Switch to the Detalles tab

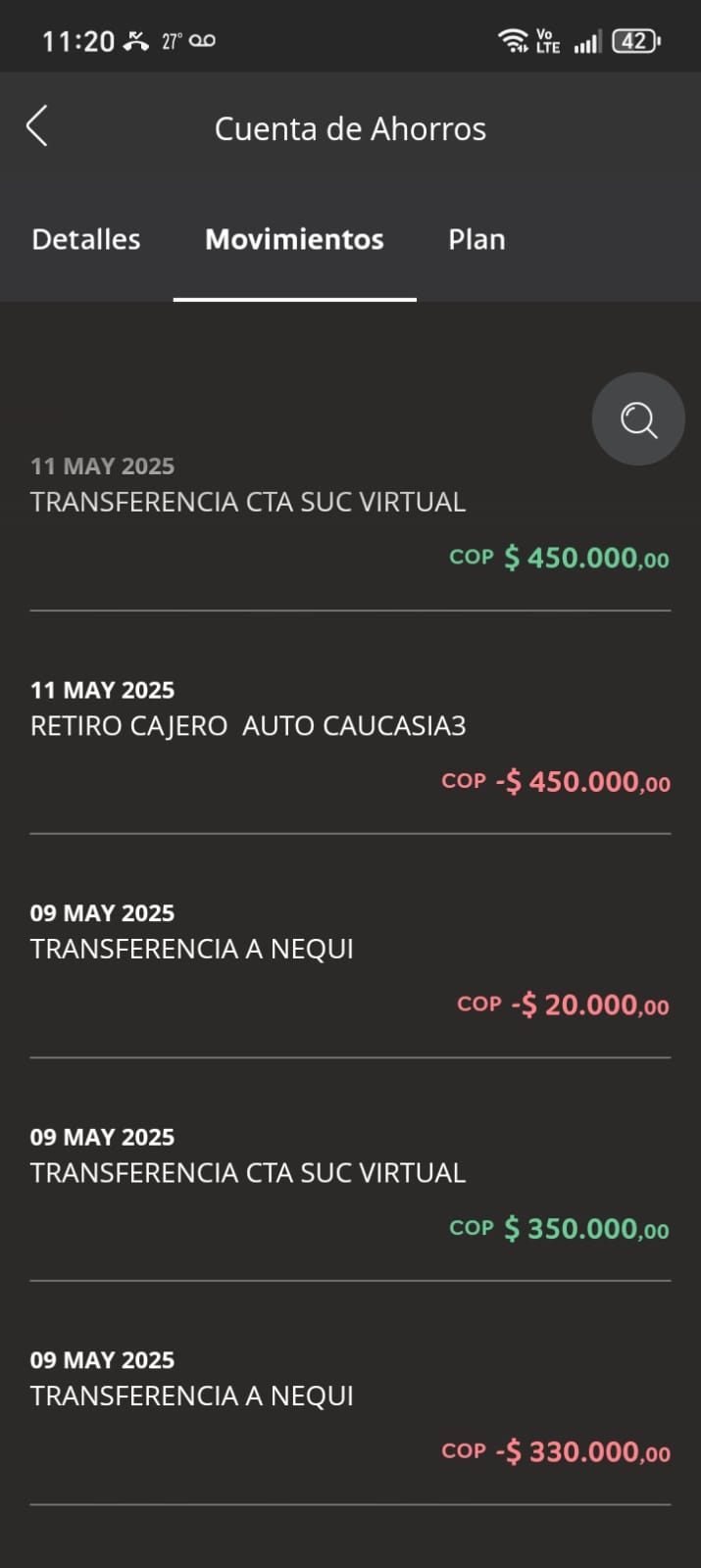[86, 240]
